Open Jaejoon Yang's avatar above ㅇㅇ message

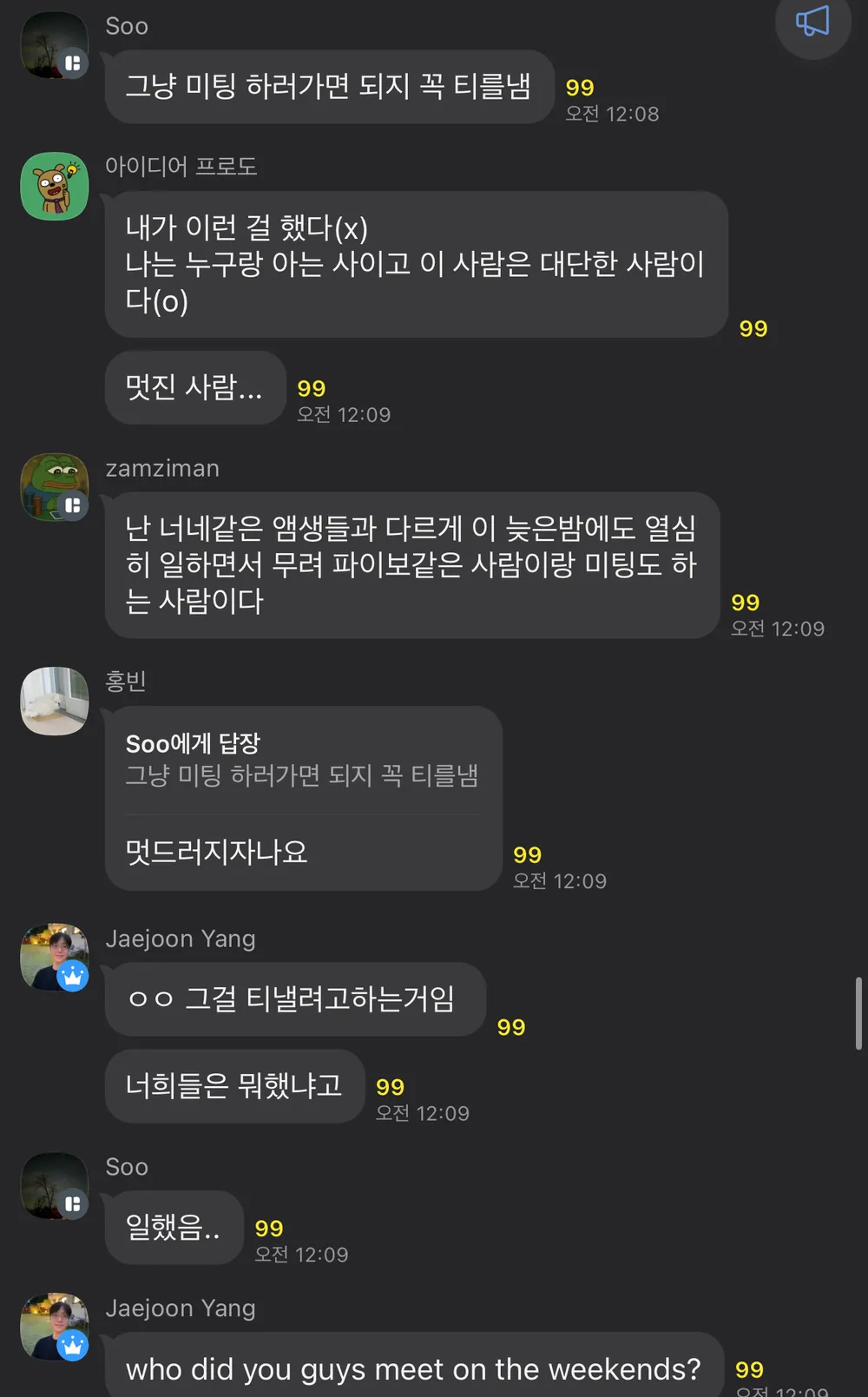[55, 957]
